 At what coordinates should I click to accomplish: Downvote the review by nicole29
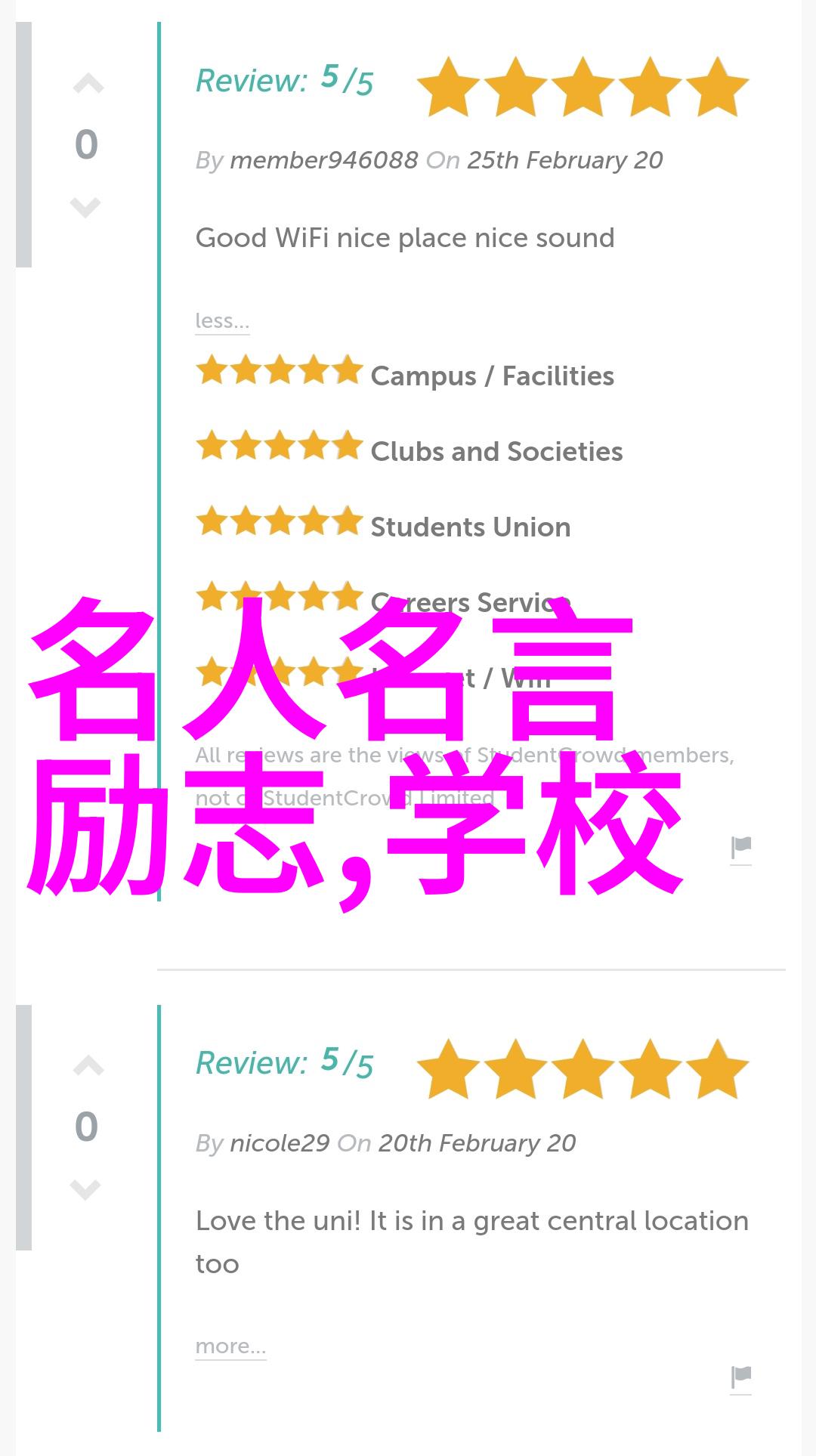(x=85, y=1189)
